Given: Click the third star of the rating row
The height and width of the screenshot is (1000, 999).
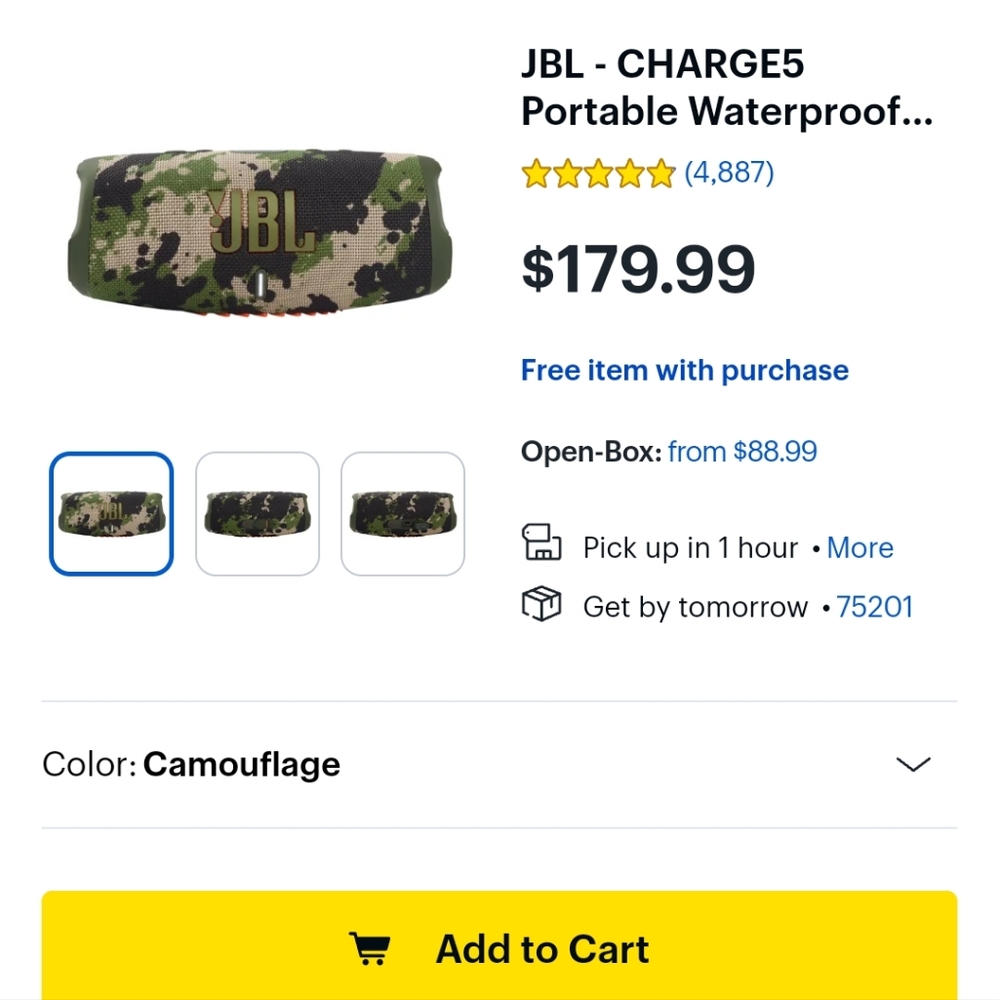Looking at the screenshot, I should tap(597, 173).
